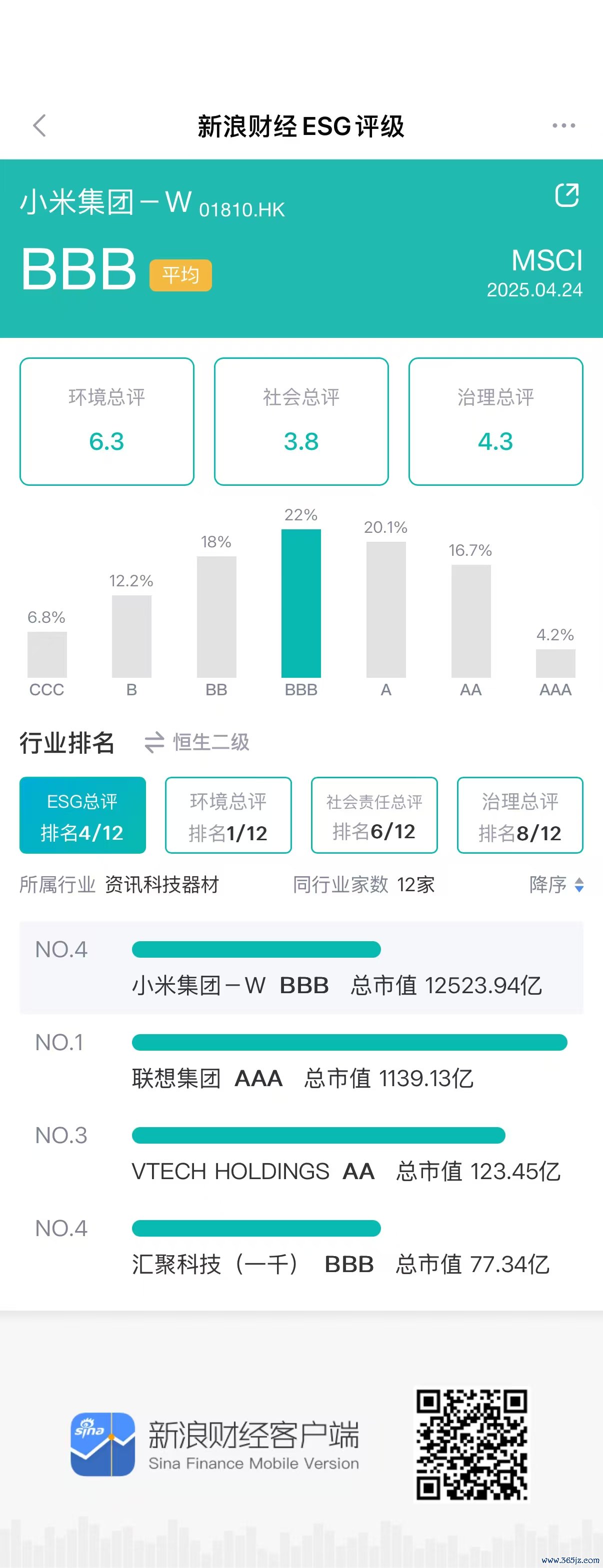Open the highlighted 小米集团-W BBB row
The height and width of the screenshot is (1568, 603).
click(x=301, y=968)
